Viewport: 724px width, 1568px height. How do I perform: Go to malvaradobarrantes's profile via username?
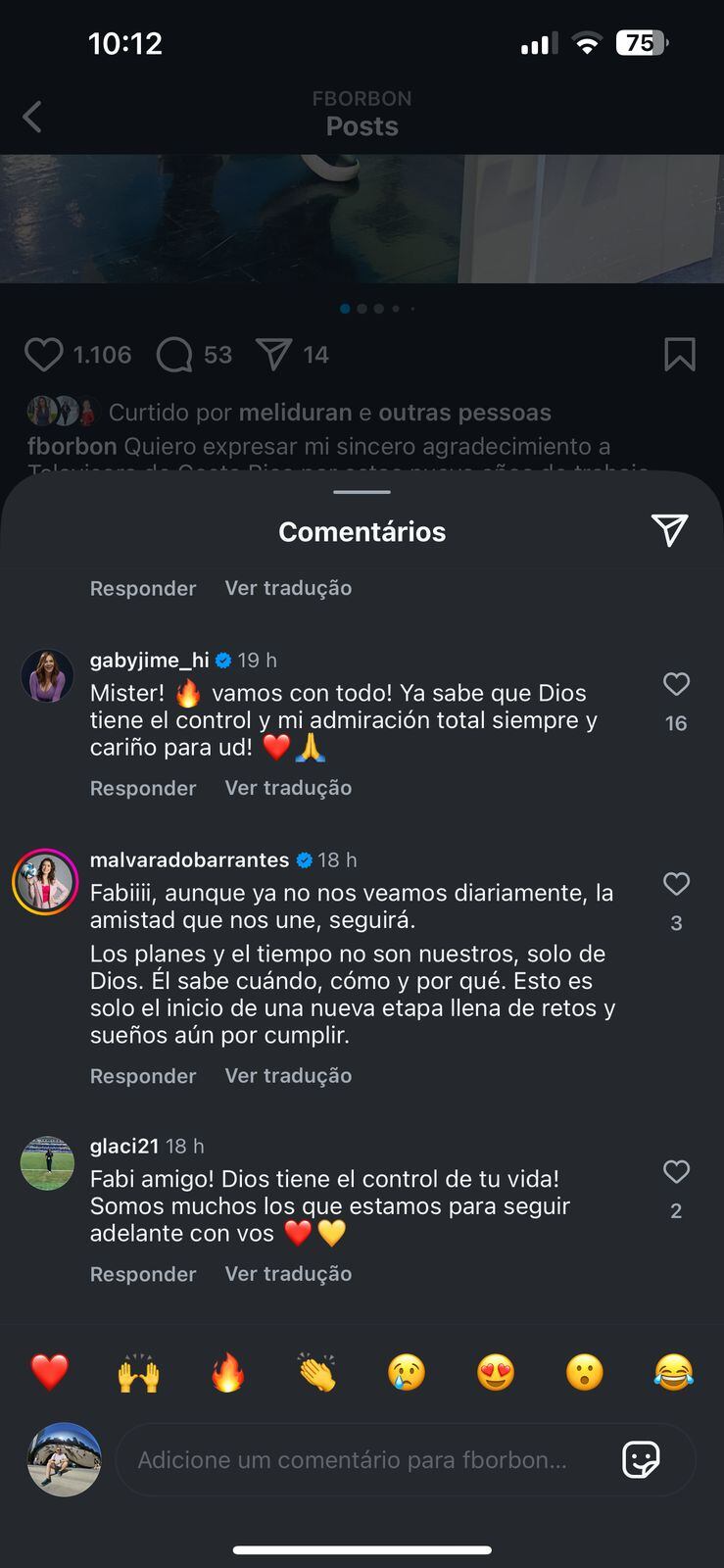[189, 859]
